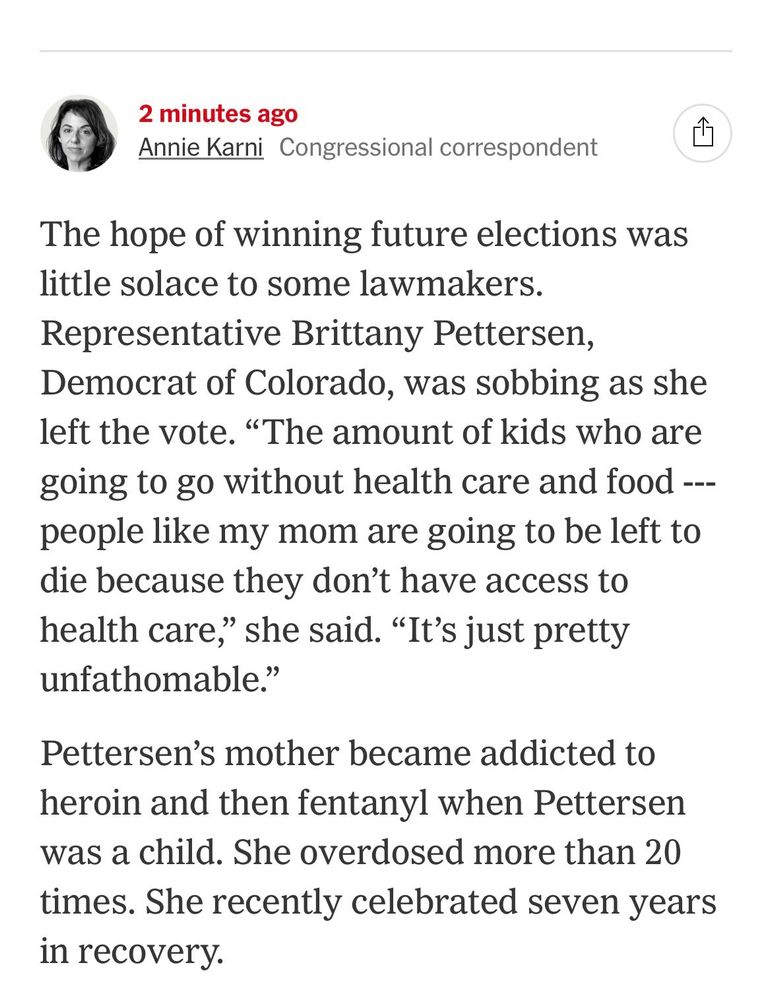
Task: Open Annie Karni's author page link
Action: point(200,148)
